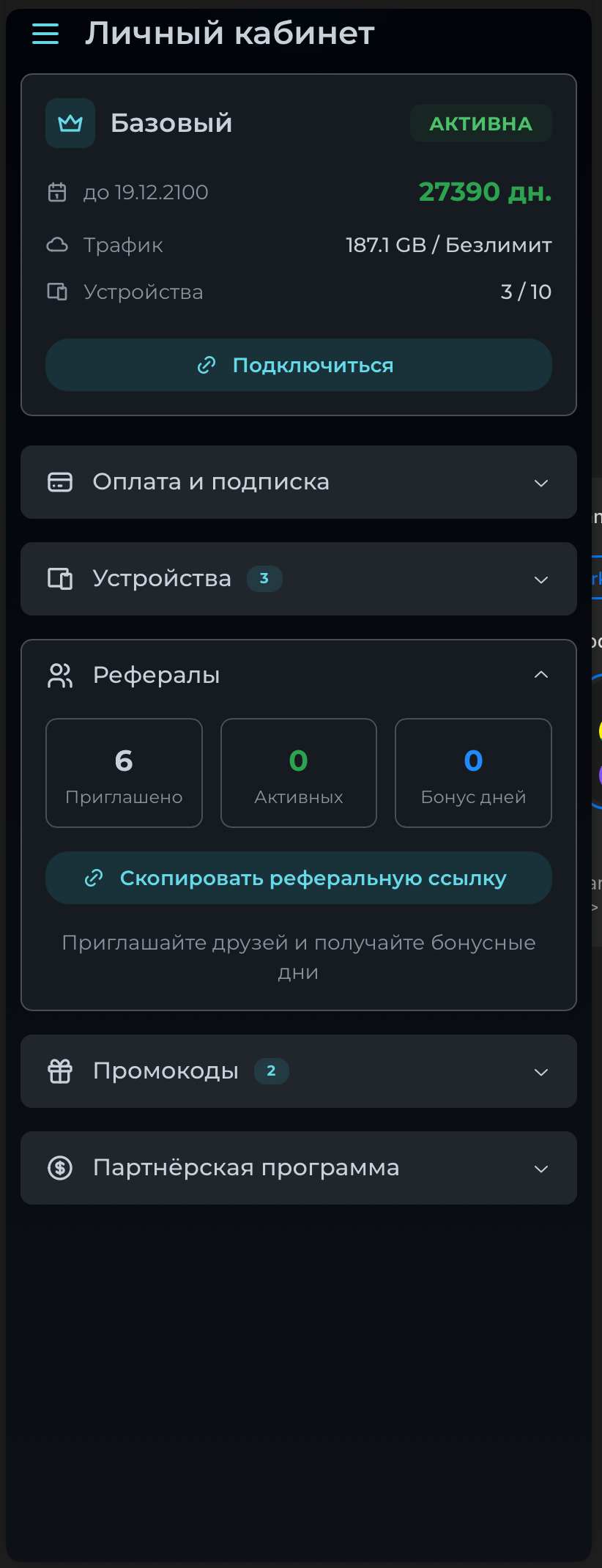The width and height of the screenshot is (602, 1568).
Task: Click the dollar icon for Партнёрская программа
Action: pos(60,1168)
